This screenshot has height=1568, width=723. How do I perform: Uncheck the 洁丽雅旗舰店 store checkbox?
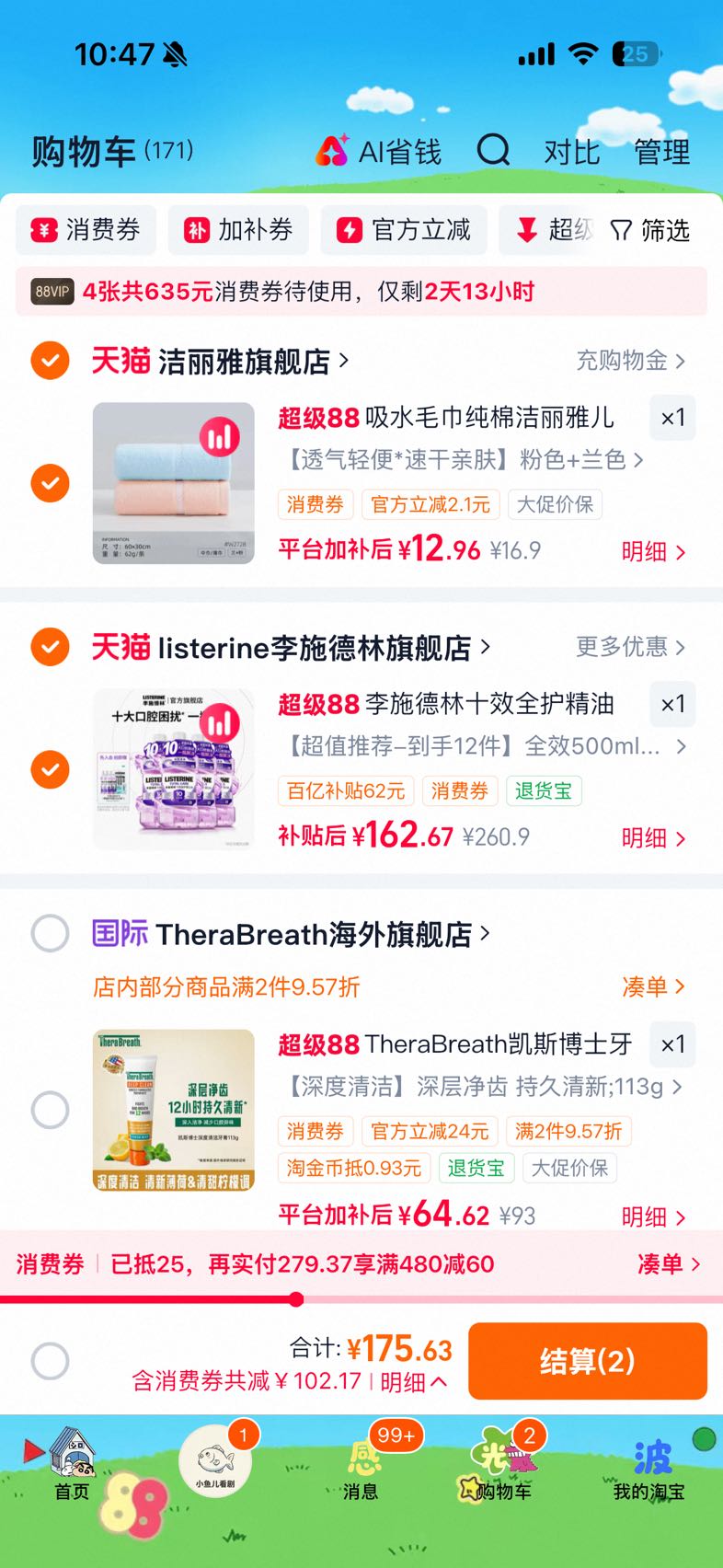click(50, 361)
